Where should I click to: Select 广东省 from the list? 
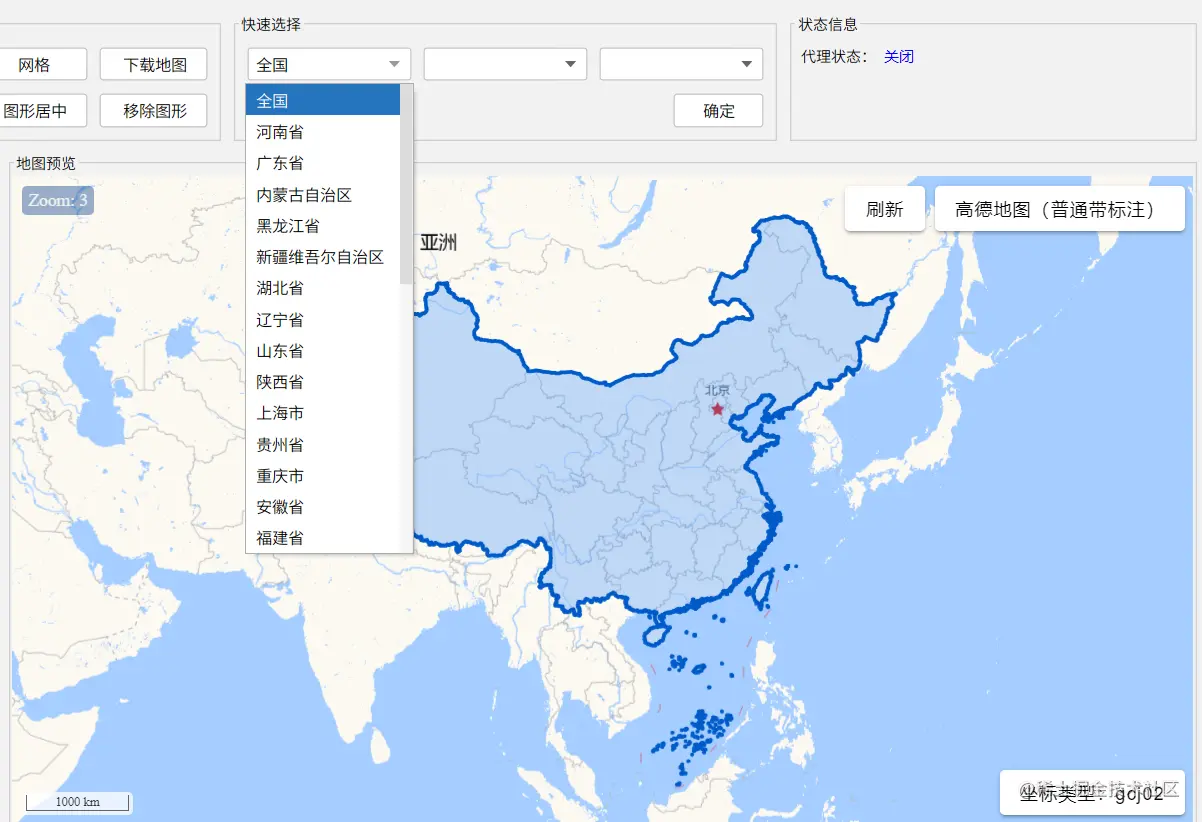pos(280,163)
